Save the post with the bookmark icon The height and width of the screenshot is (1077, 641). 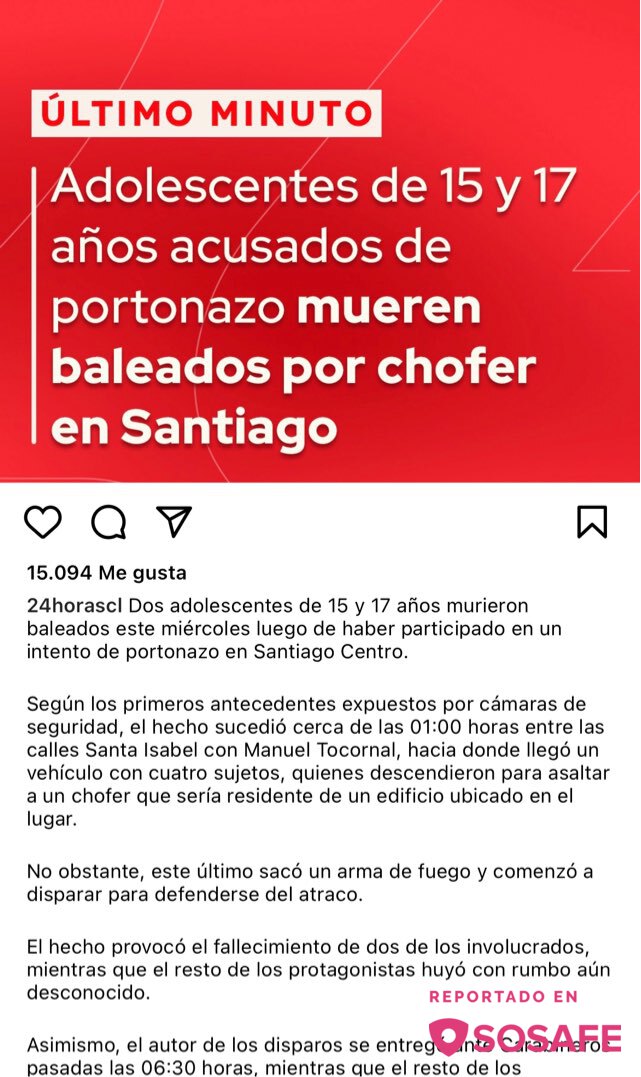click(592, 522)
